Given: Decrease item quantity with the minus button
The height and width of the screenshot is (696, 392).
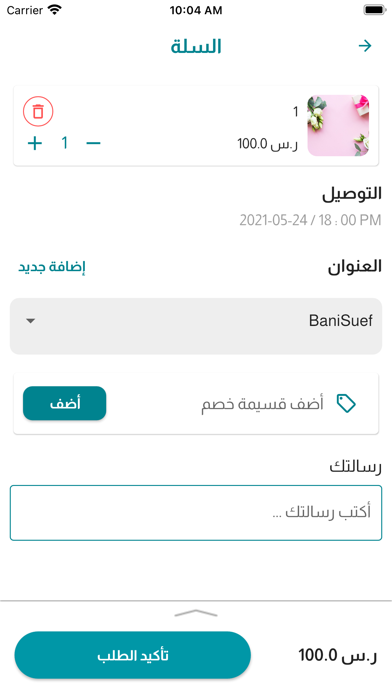Looking at the screenshot, I should (x=93, y=143).
